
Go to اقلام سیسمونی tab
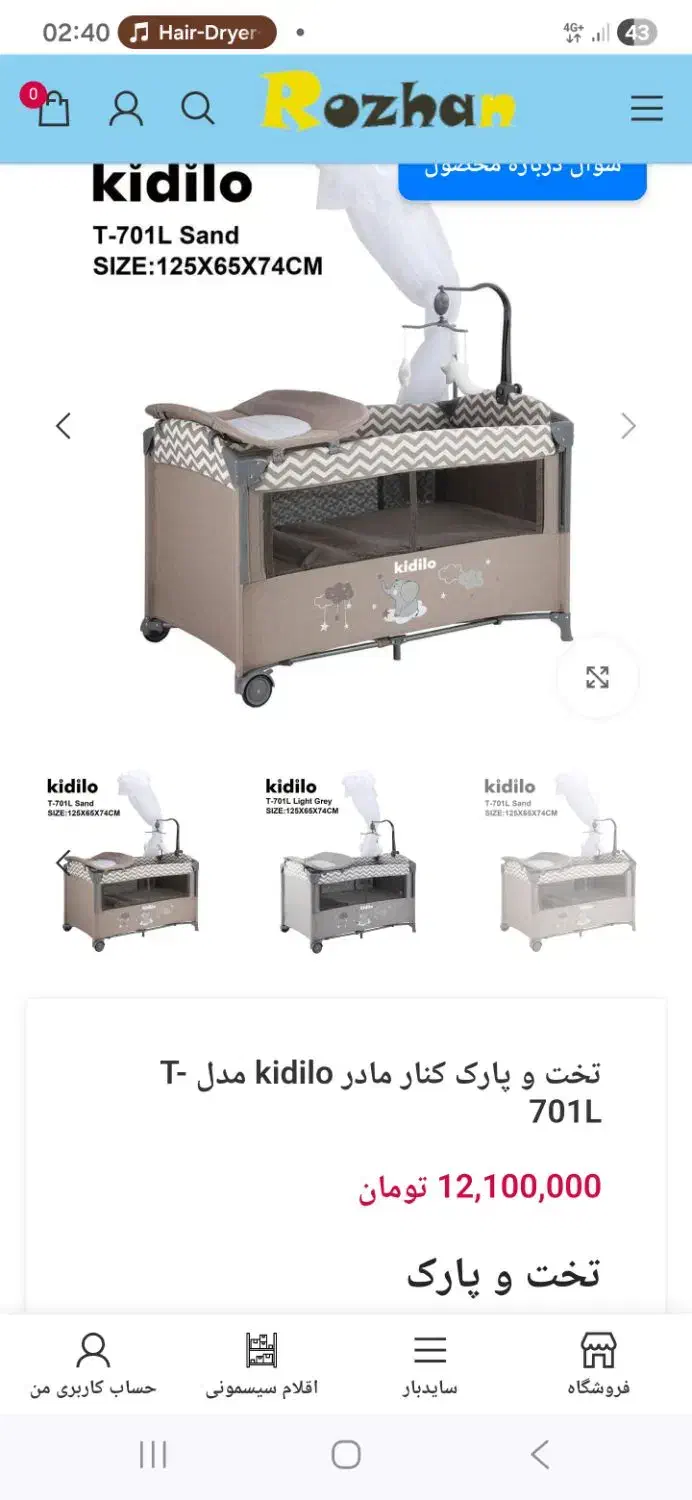(x=262, y=1363)
